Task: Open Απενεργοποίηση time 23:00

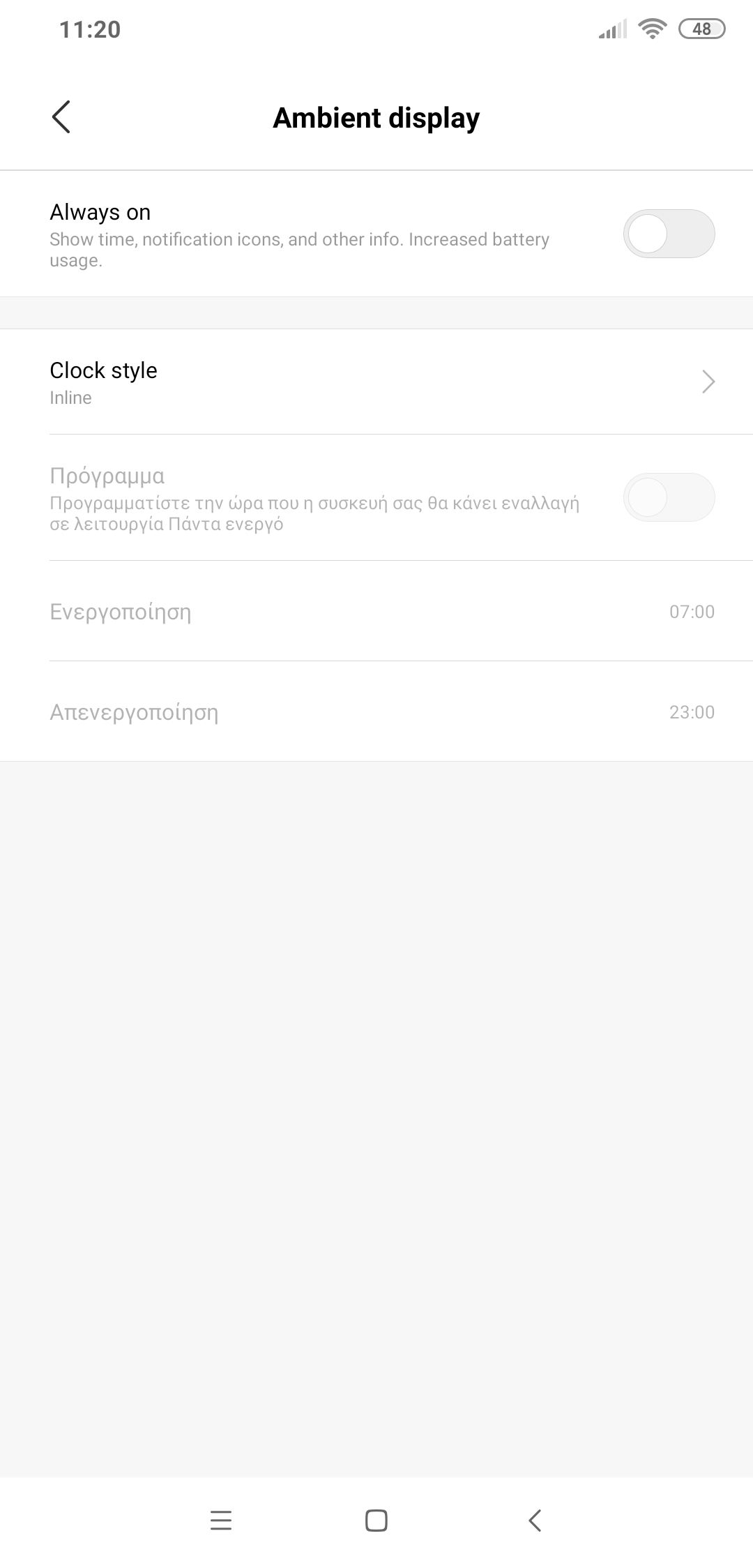Action: (x=376, y=712)
